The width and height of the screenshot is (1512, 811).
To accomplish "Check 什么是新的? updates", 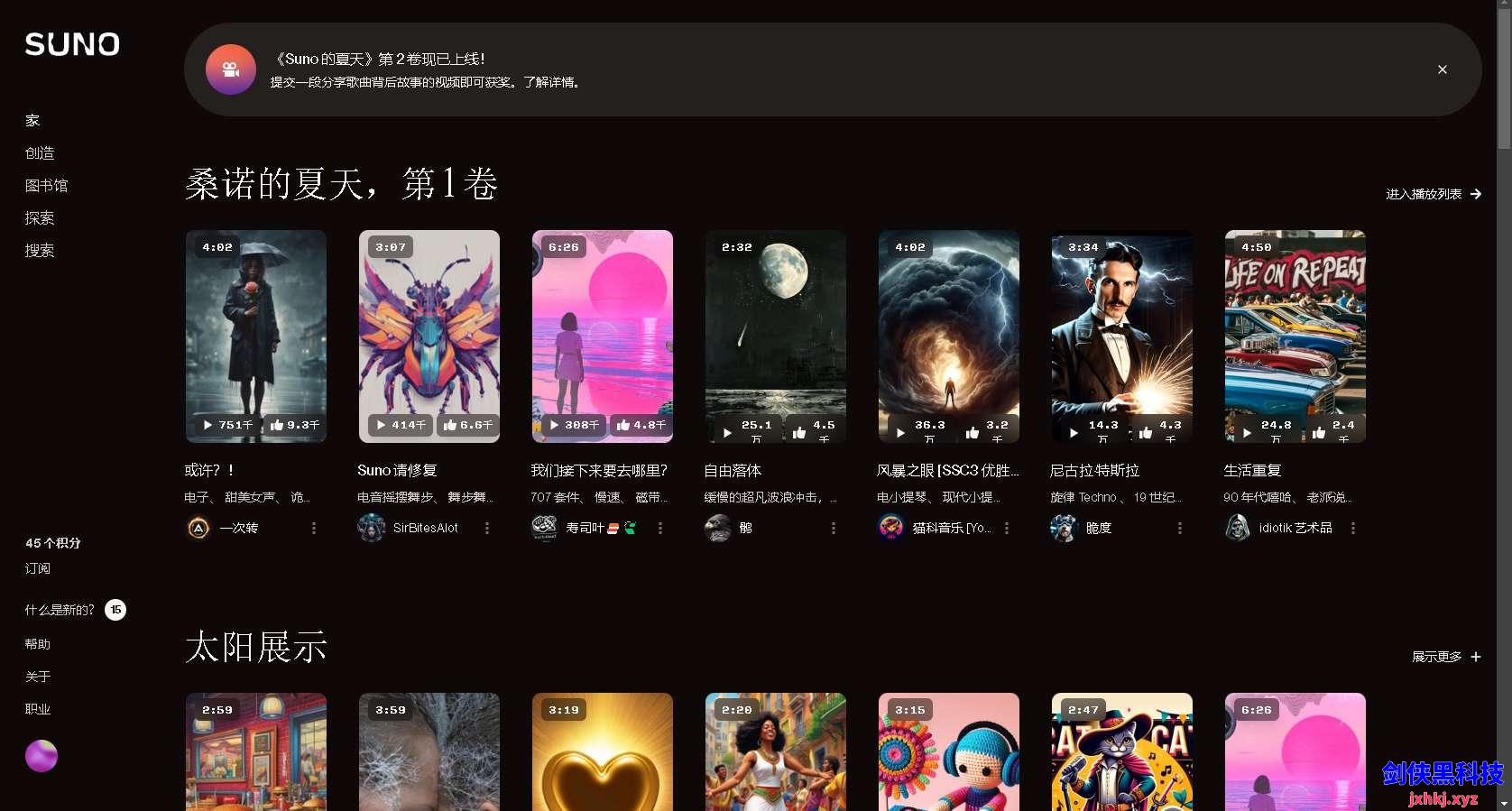I will point(60,610).
